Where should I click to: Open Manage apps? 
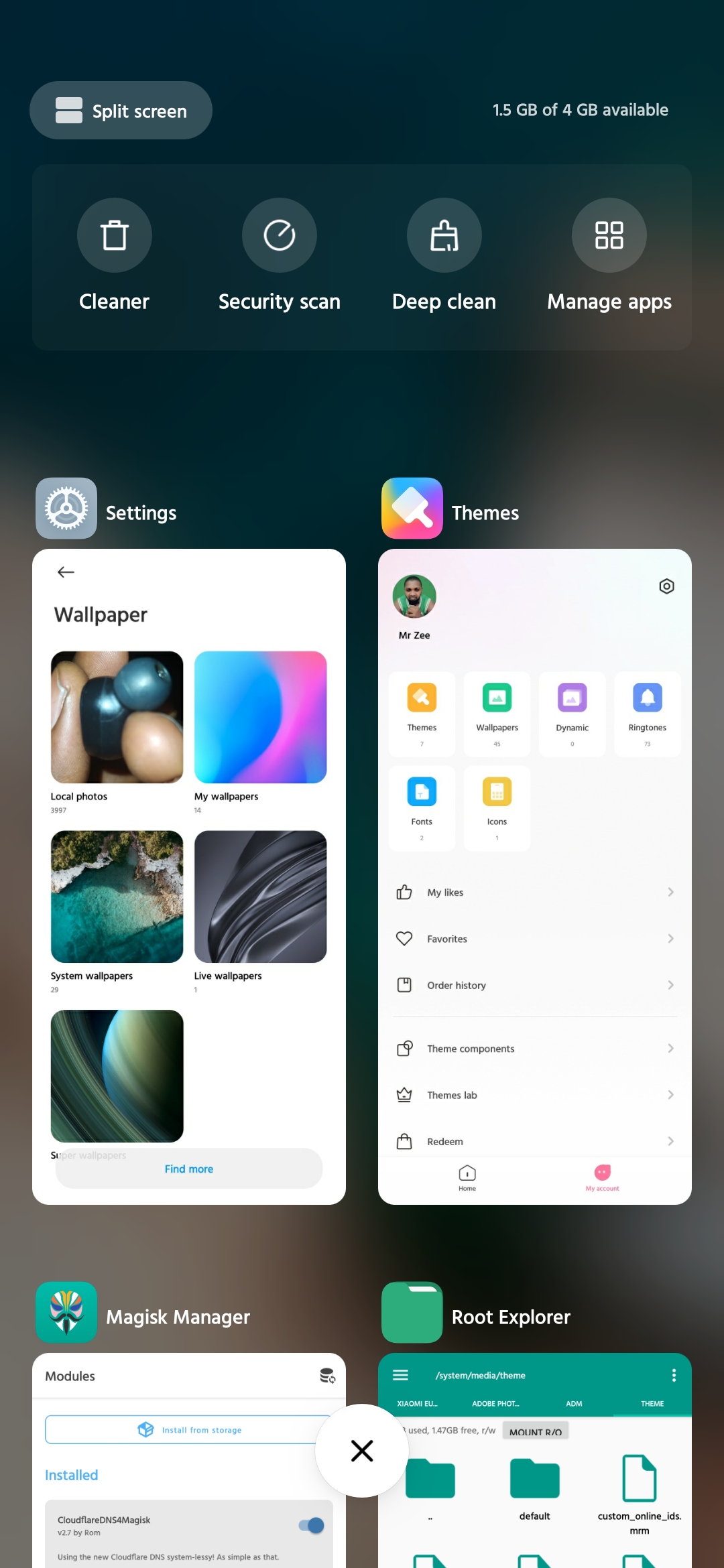[x=609, y=235]
